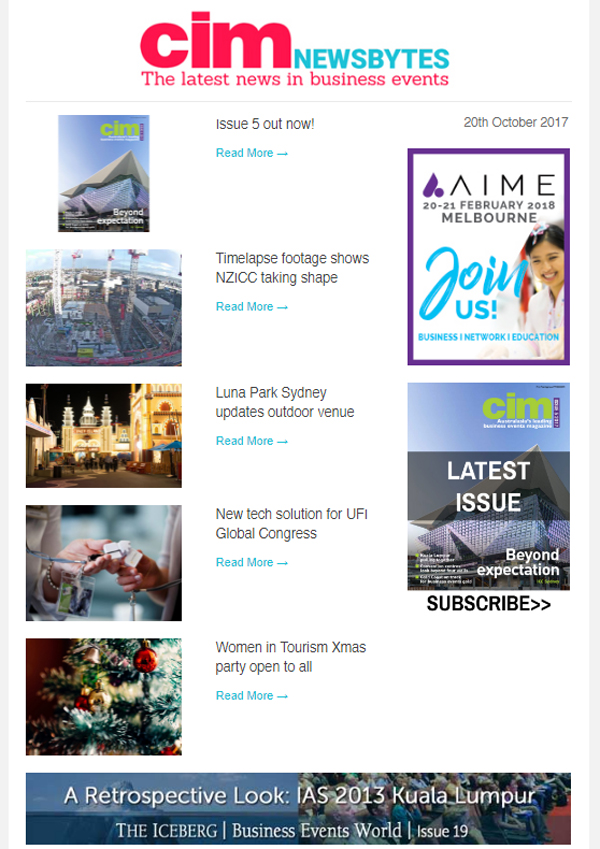The height and width of the screenshot is (849, 600).
Task: Open the Christmas tree photo
Action: [103, 696]
